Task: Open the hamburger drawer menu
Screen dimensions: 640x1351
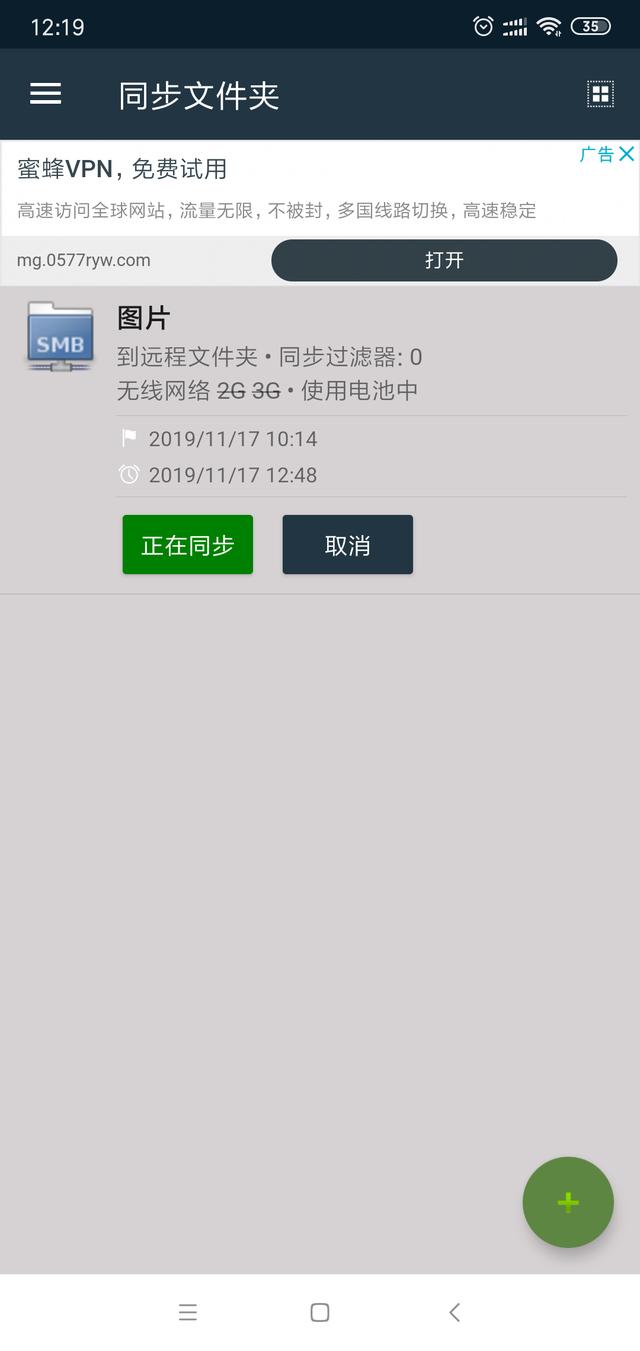Action: [45, 94]
